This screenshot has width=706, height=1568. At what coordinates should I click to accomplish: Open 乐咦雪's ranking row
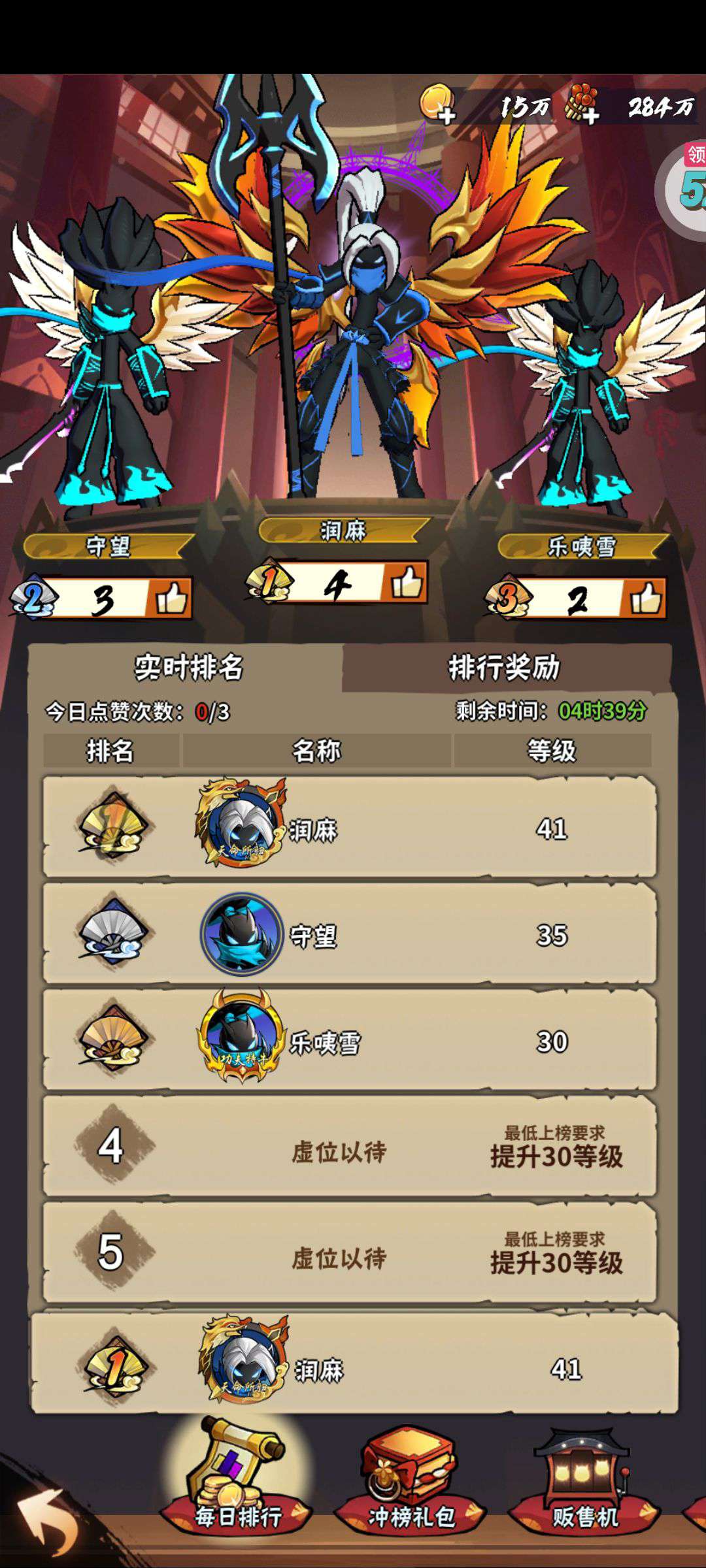tap(350, 1040)
